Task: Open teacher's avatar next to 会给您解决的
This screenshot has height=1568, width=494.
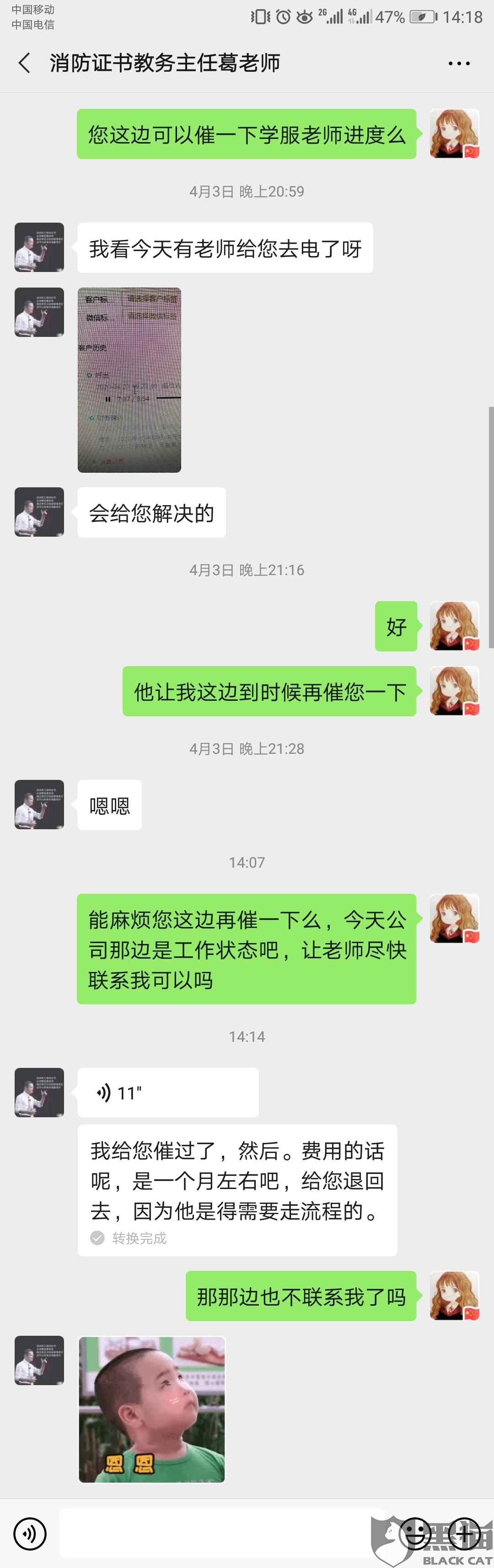Action: 40,512
